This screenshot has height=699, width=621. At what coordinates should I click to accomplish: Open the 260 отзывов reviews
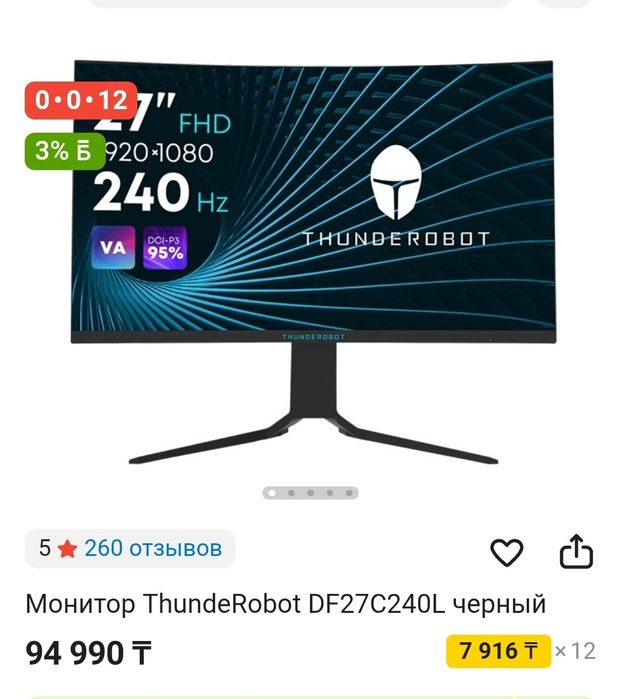(152, 548)
